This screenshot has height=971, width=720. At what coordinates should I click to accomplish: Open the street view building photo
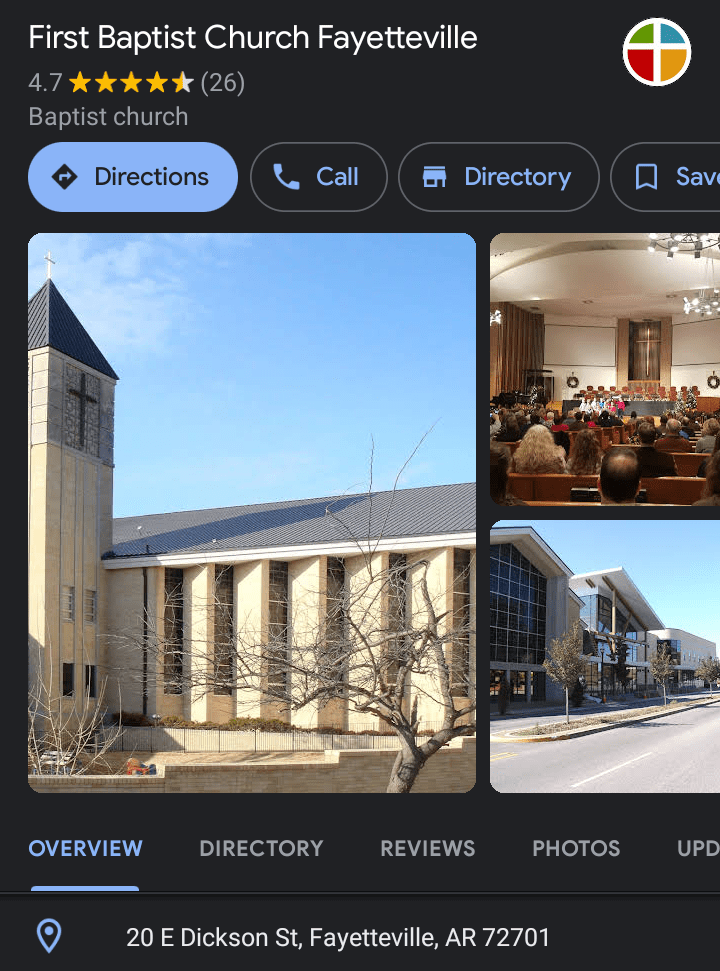tap(604, 656)
